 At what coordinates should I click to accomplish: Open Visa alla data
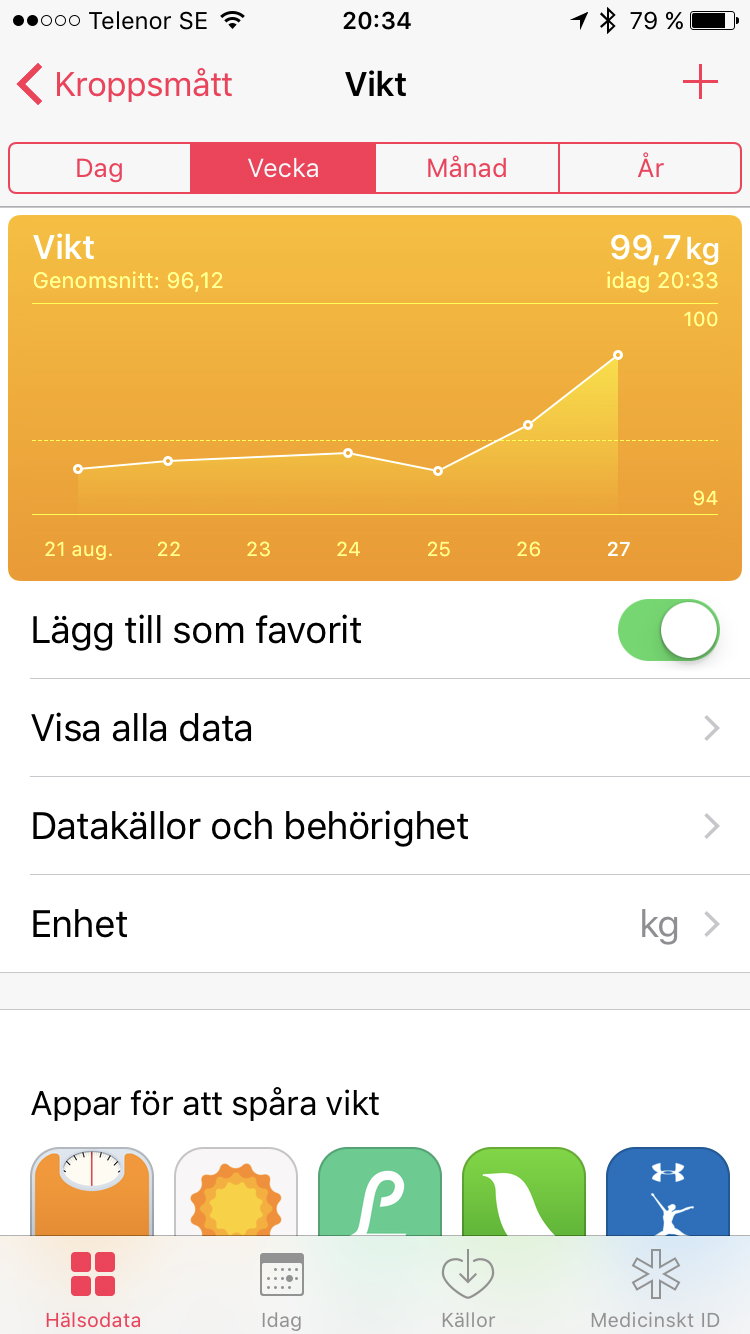[x=375, y=728]
